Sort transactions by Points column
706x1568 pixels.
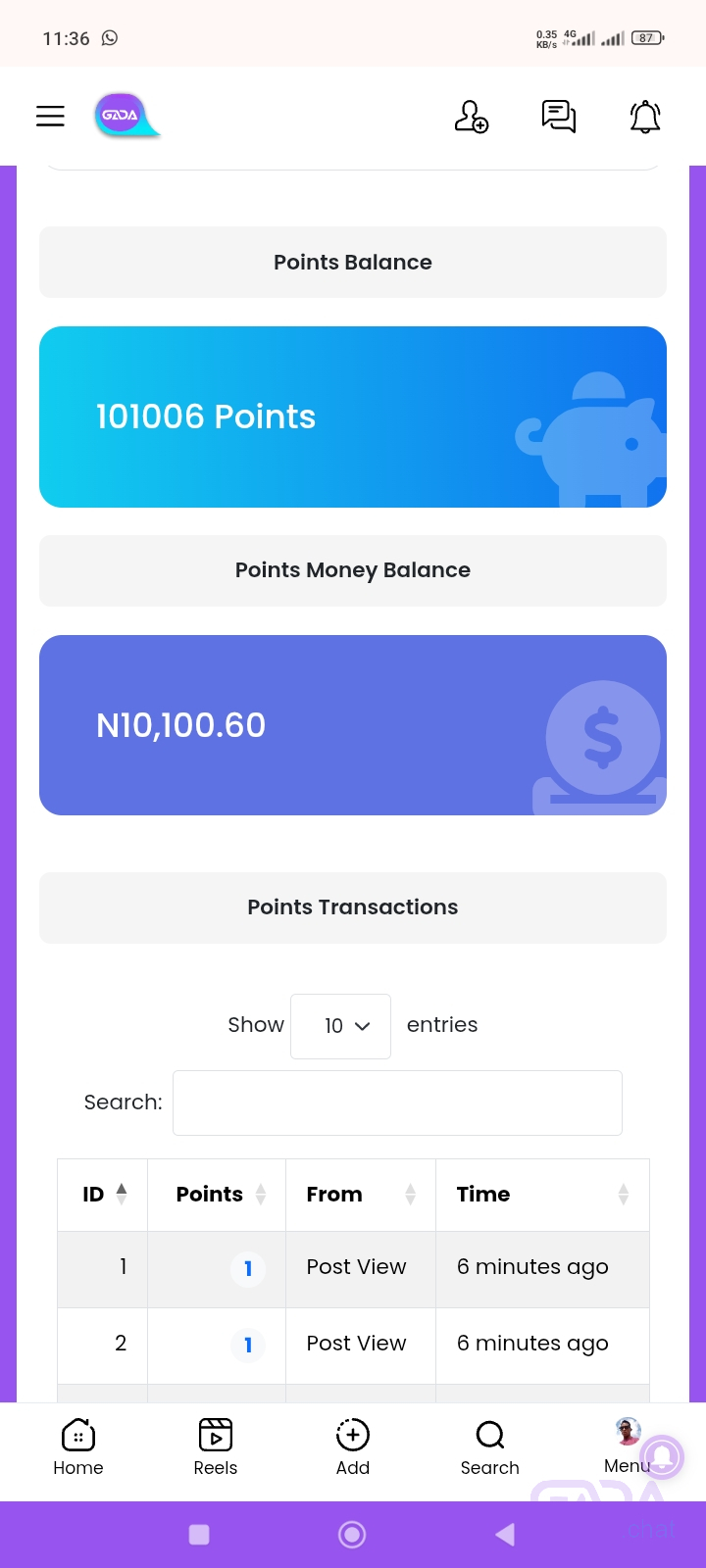pos(217,1195)
